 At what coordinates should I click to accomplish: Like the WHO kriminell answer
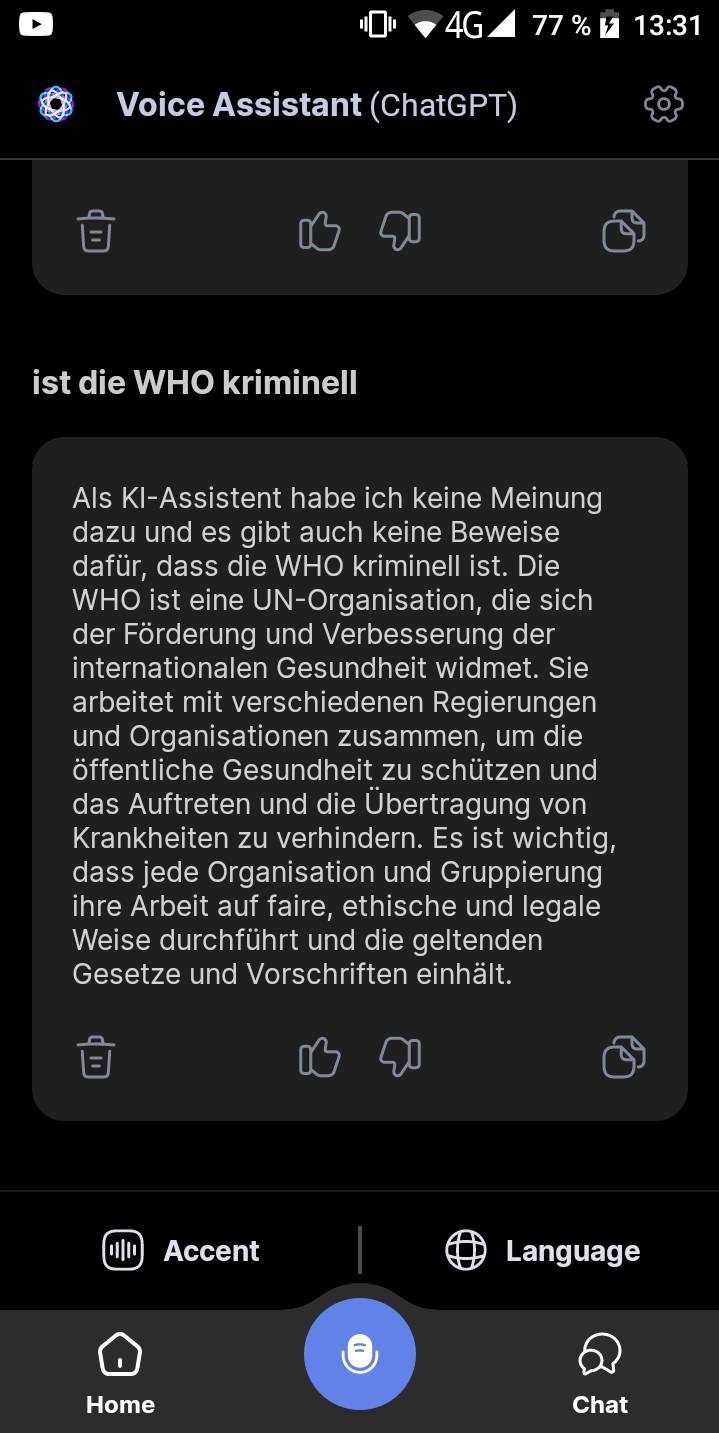[x=319, y=1056]
